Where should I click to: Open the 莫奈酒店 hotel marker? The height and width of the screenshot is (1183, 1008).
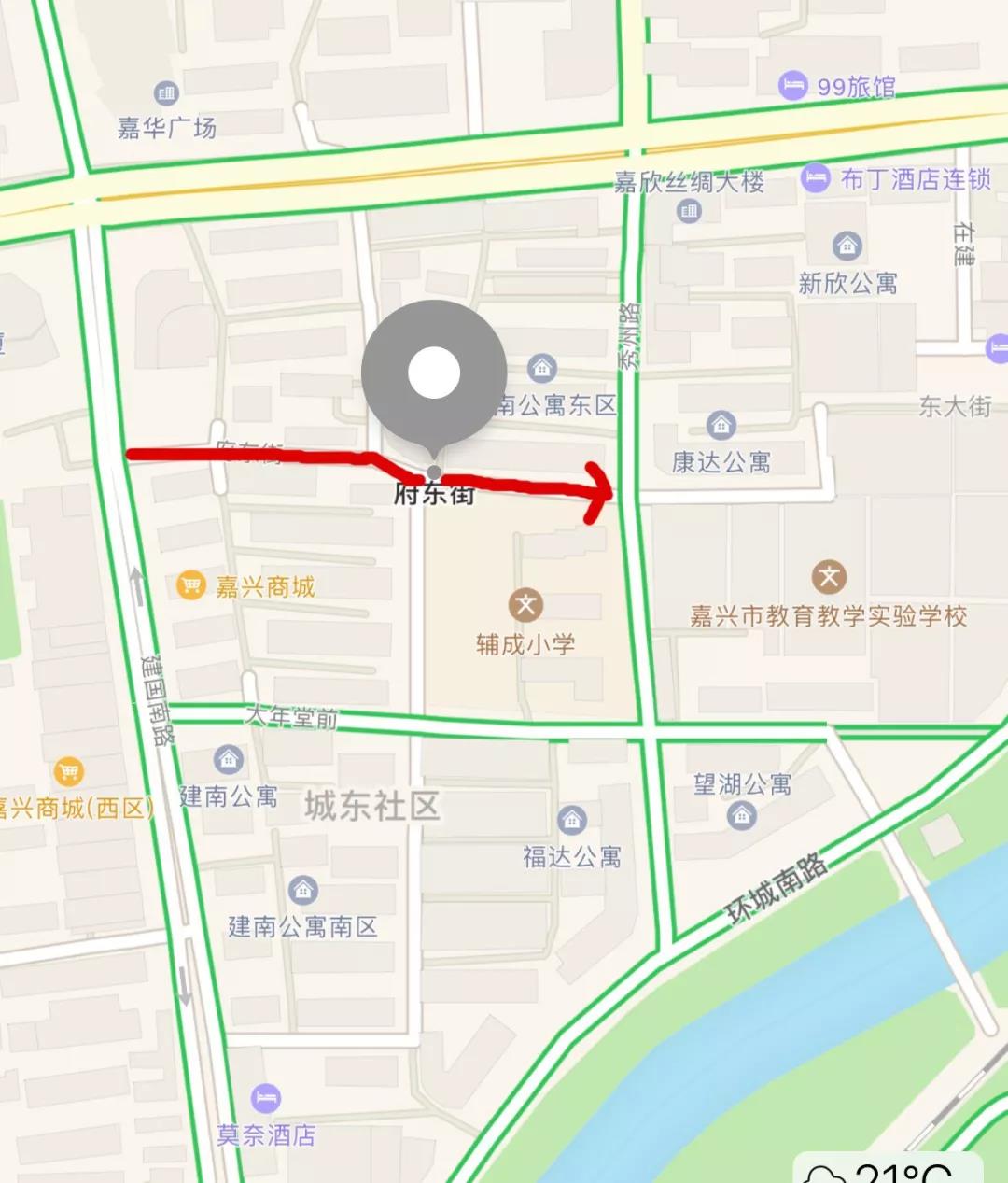pyautogui.click(x=266, y=1097)
